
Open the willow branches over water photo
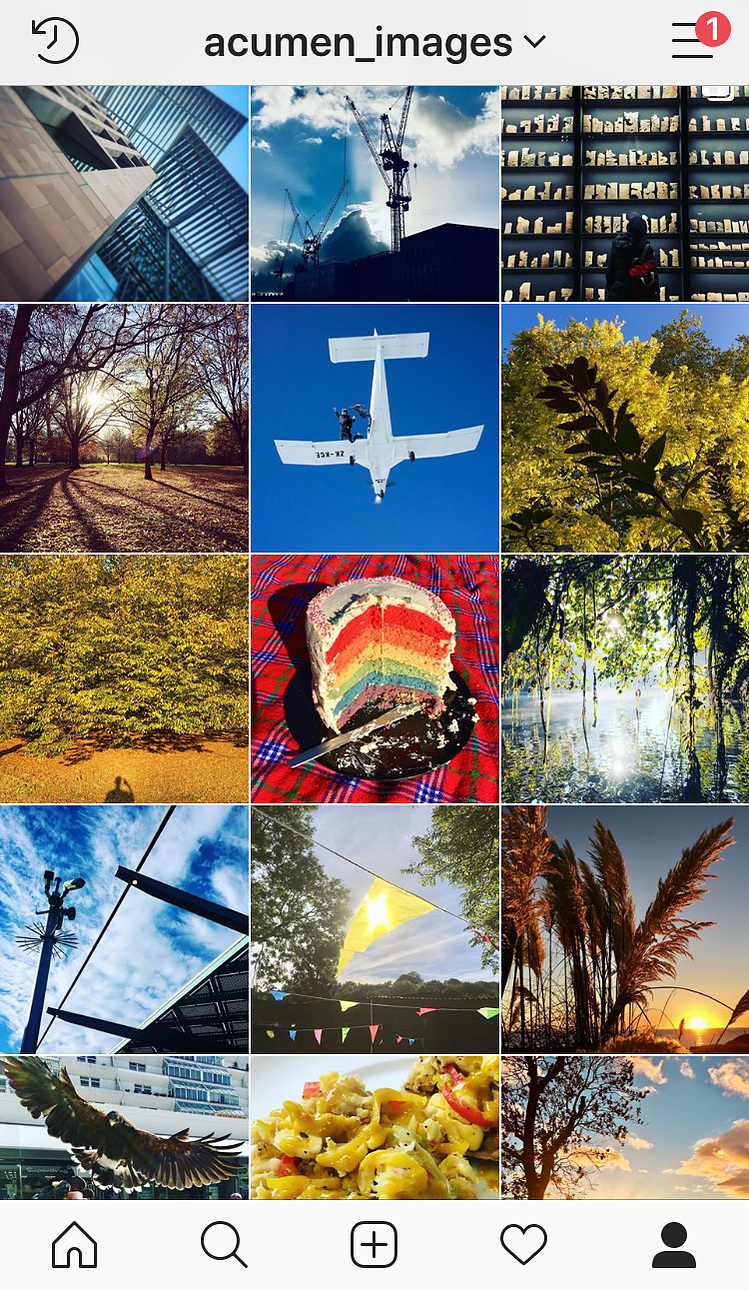(625, 679)
